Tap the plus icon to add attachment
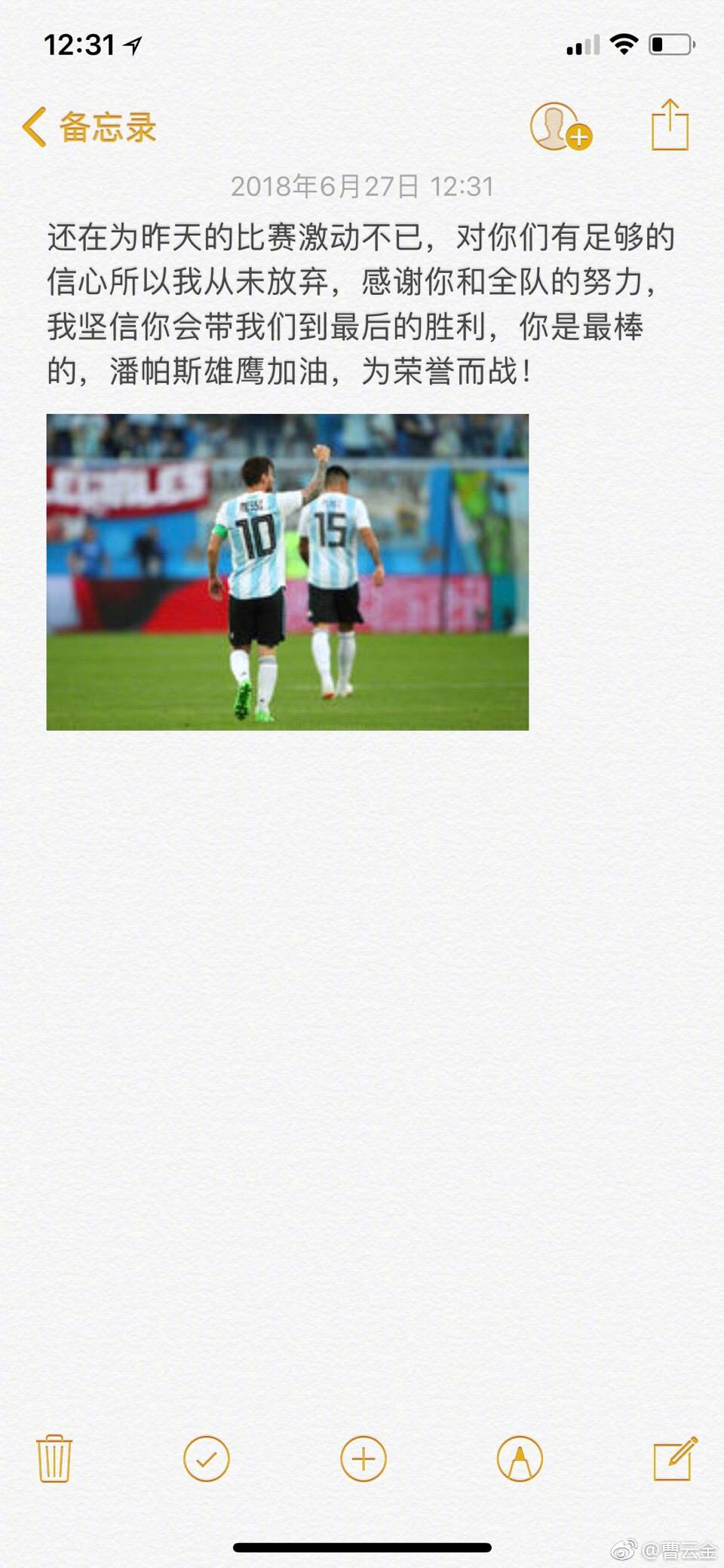This screenshot has width=724, height=1568. click(363, 1458)
